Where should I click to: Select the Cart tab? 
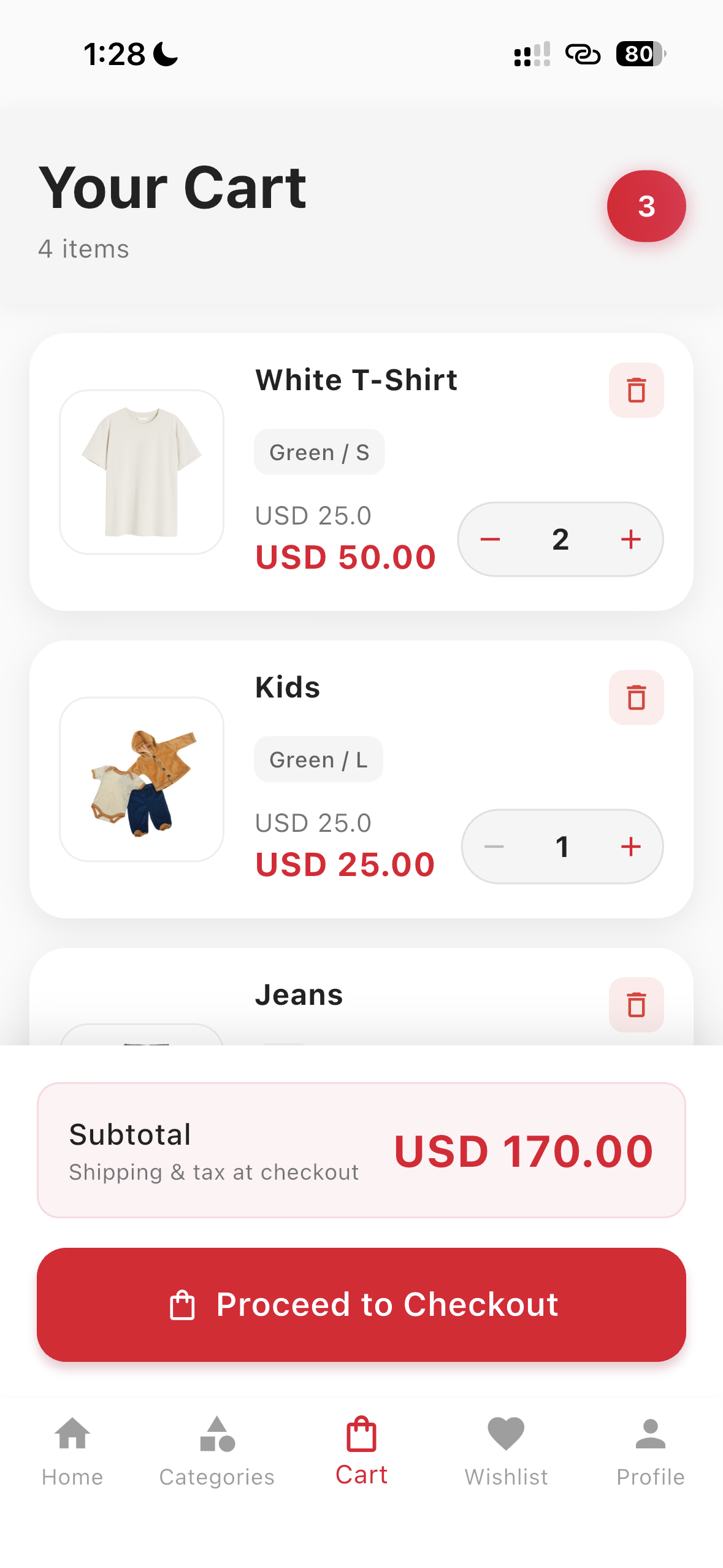click(x=361, y=1451)
